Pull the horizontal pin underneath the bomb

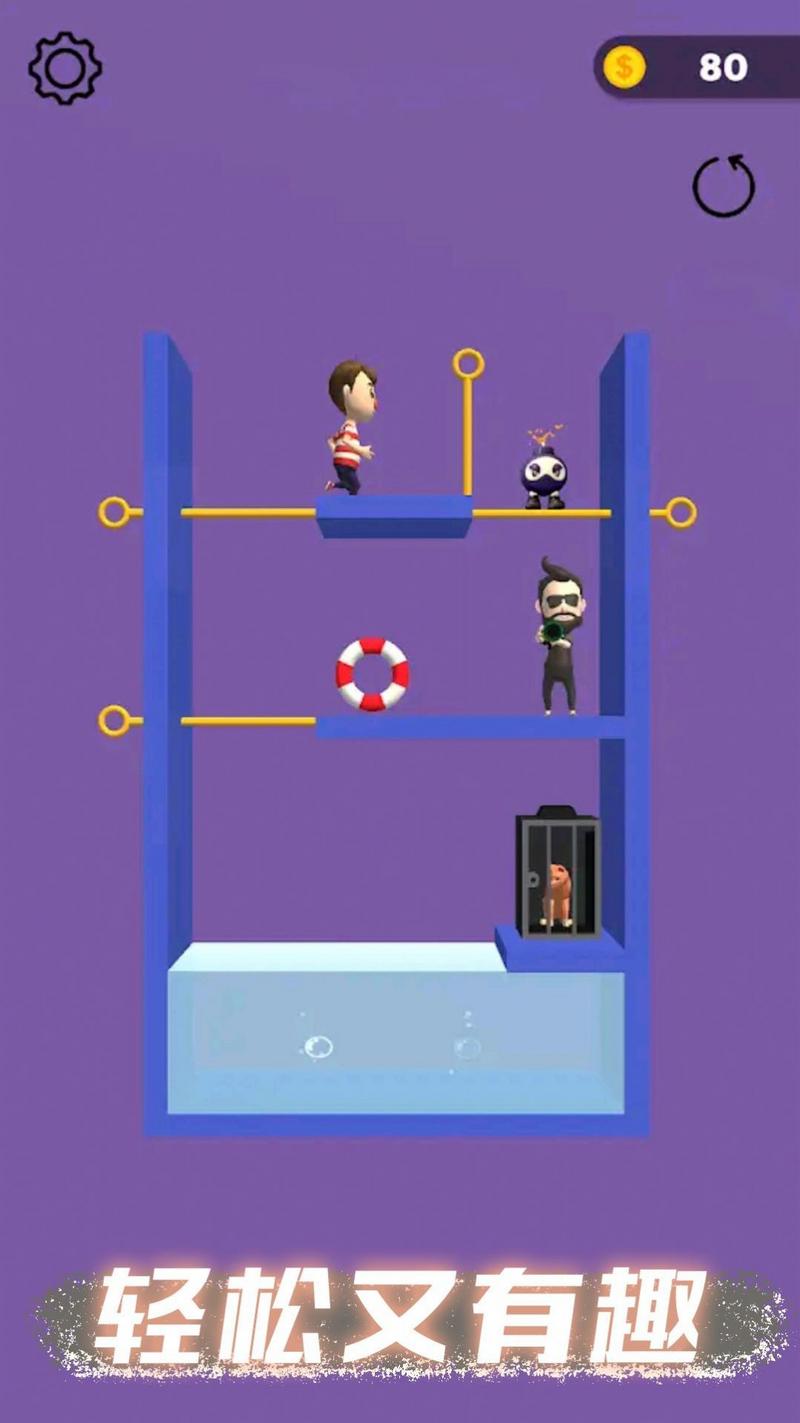coord(680,513)
